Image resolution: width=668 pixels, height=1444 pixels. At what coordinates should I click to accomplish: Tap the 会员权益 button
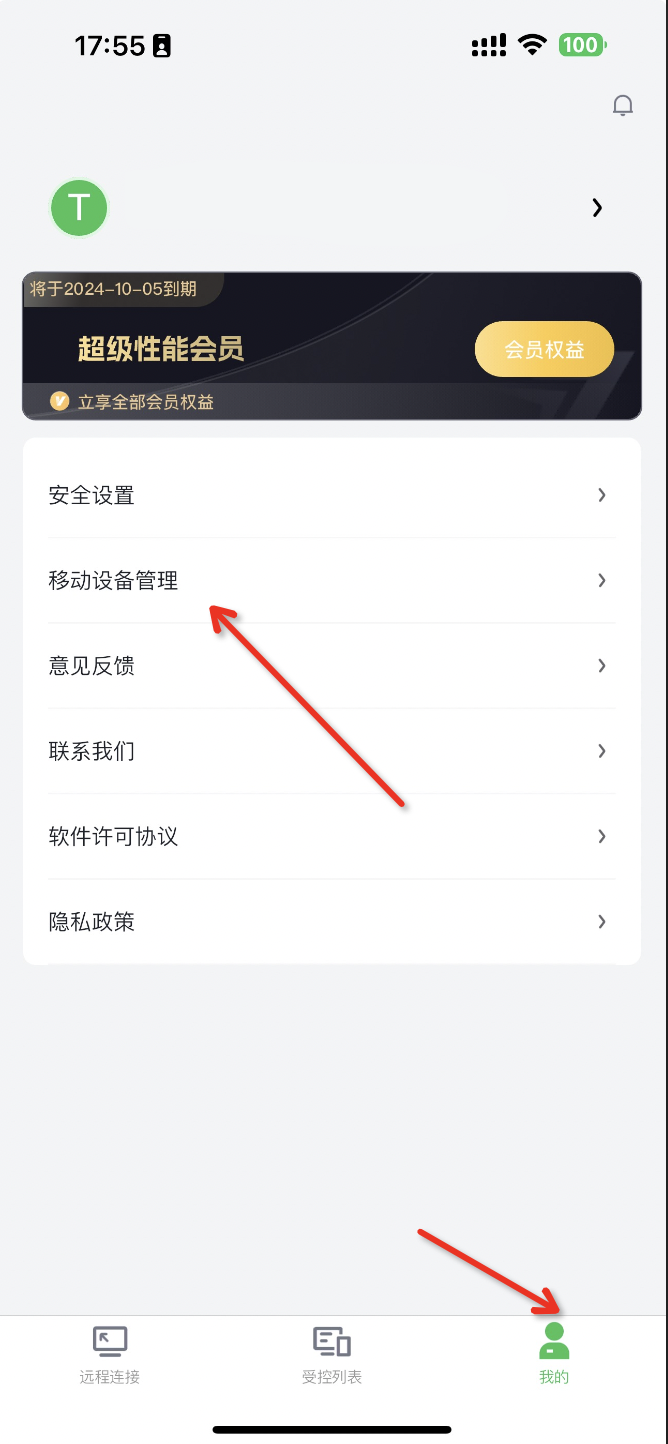pyautogui.click(x=543, y=350)
